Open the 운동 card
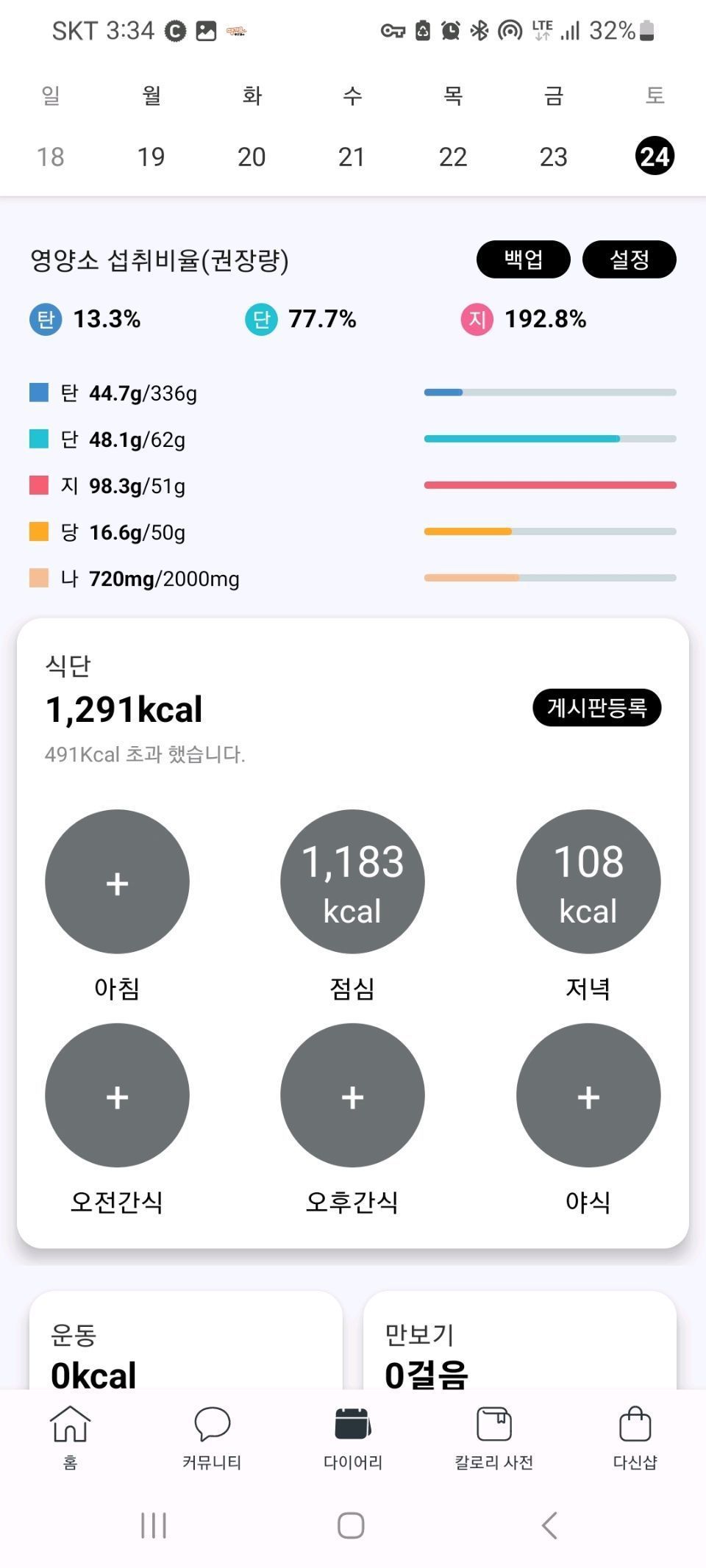Screen dimensions: 706x1568 click(186, 1340)
